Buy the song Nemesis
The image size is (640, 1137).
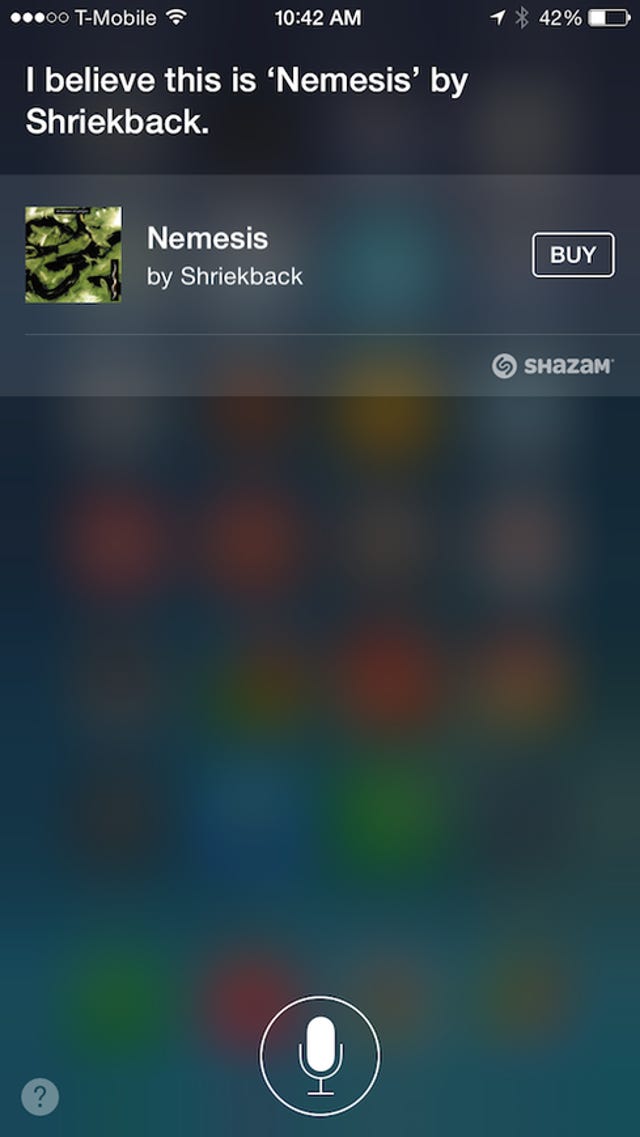click(x=572, y=255)
